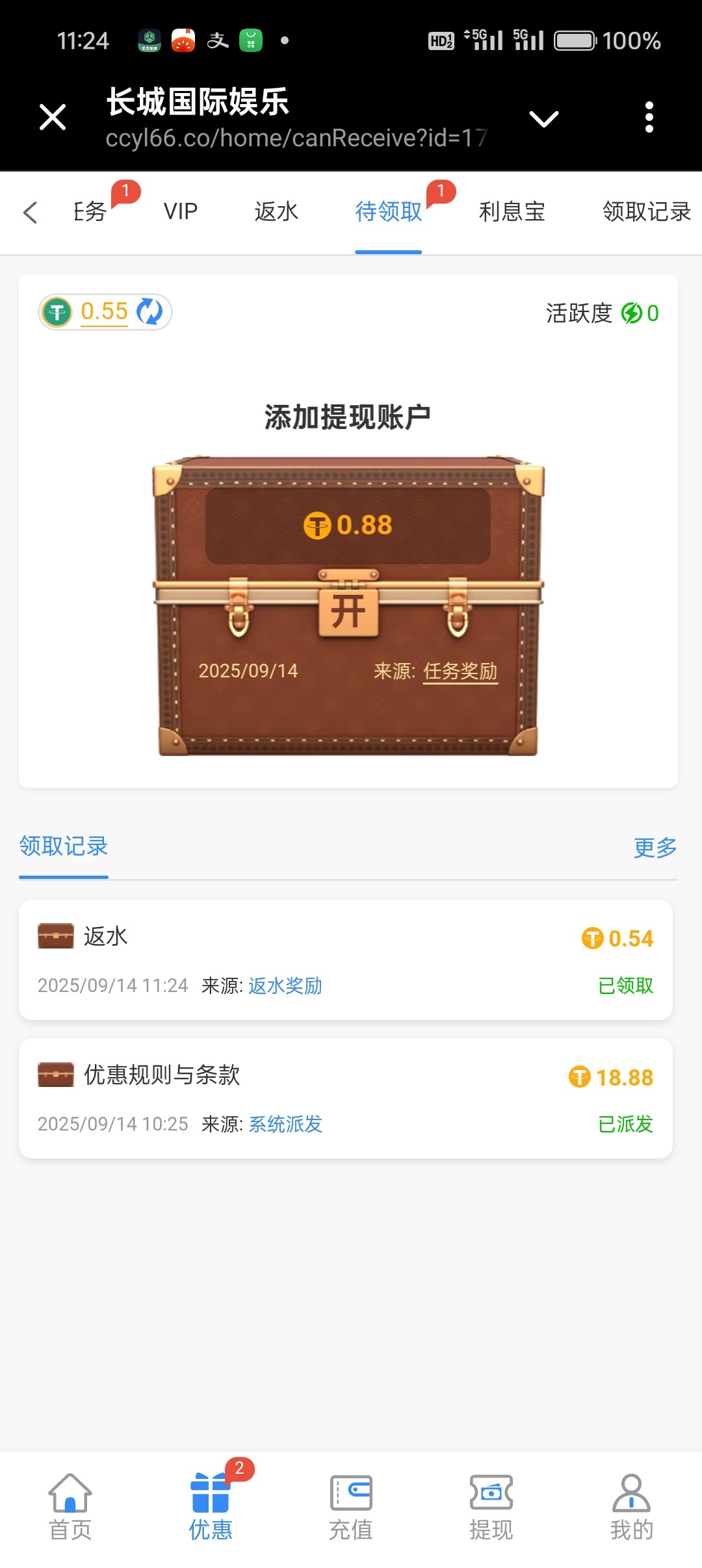Screen dimensions: 702x1568
Task: Switch to the 充值 bottom tab
Action: click(x=350, y=1506)
